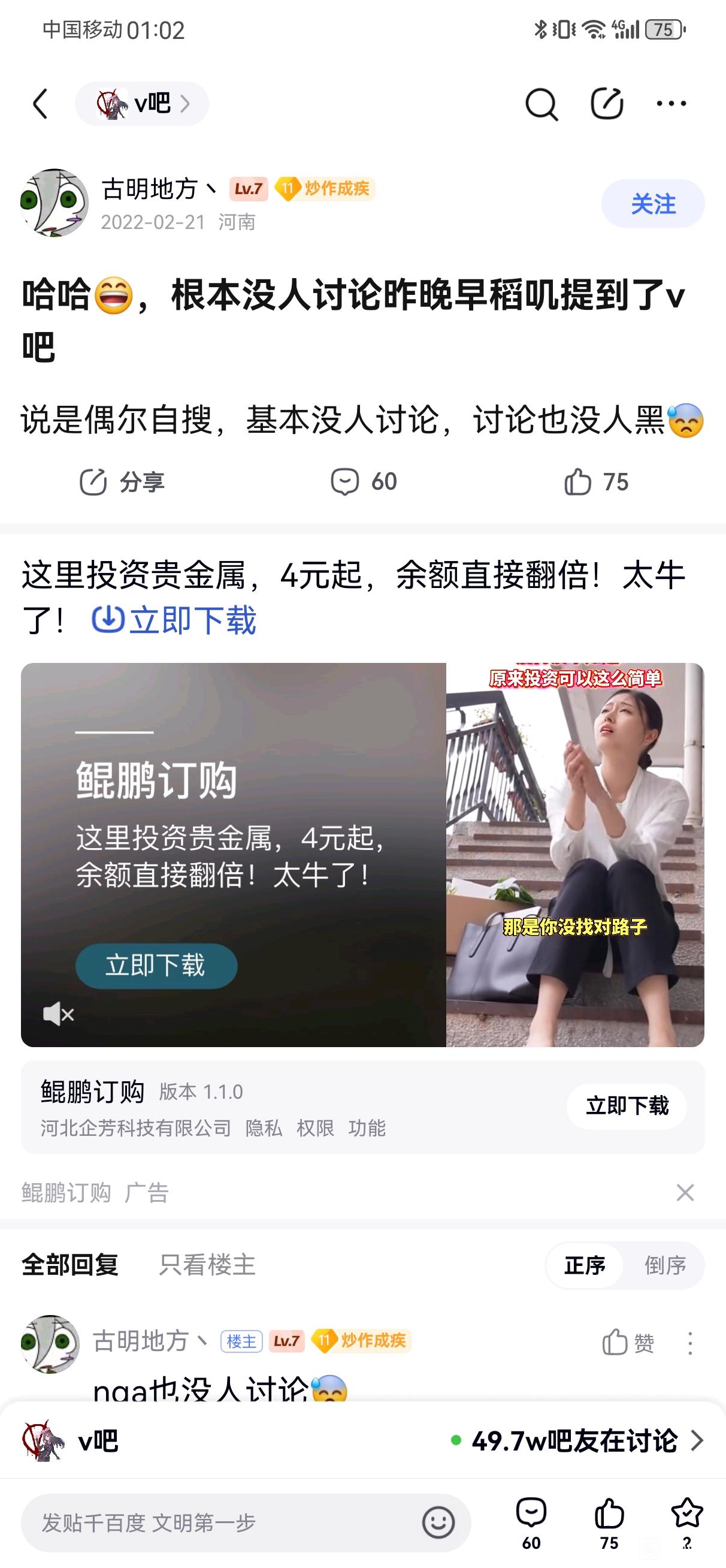Open the 隐私 link of the ad
Viewport: 726px width, 1568px height.
coord(264,1128)
